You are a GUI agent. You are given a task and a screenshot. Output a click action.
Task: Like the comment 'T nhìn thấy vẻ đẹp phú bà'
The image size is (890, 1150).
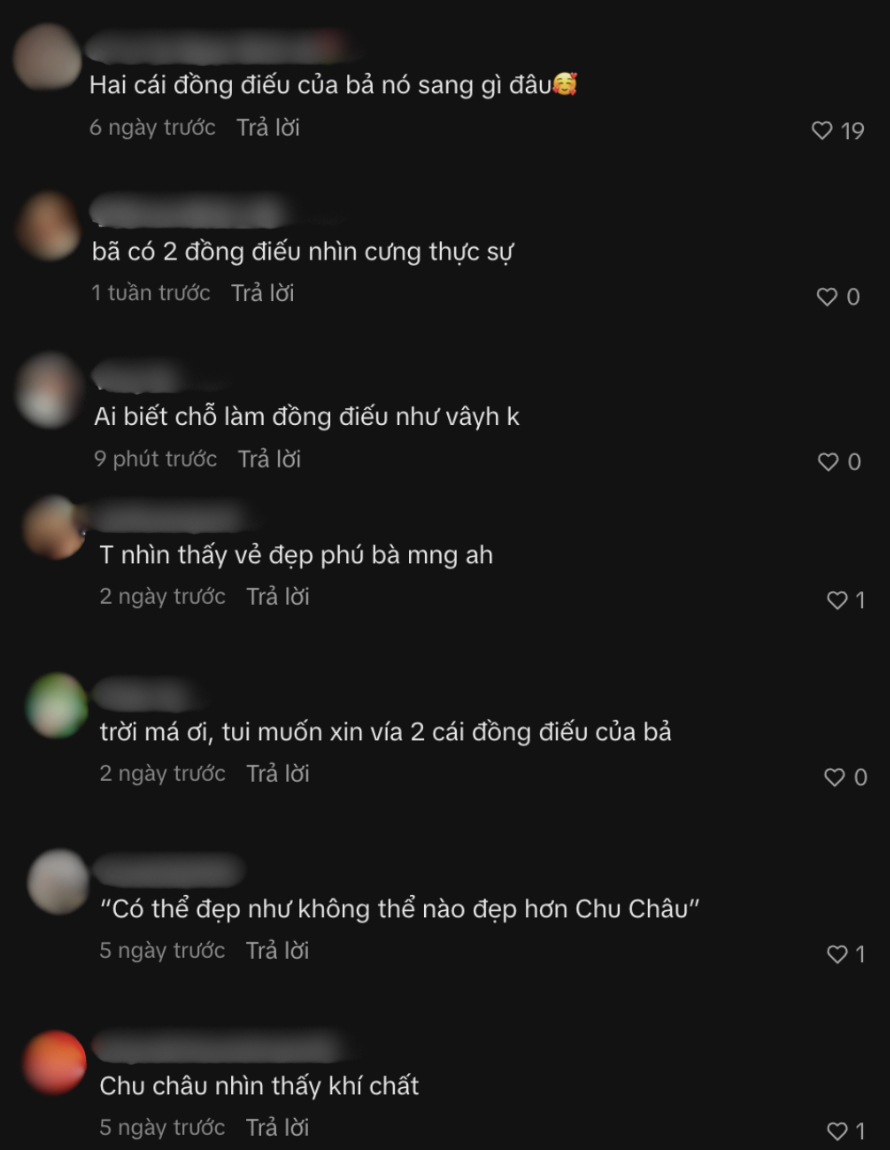pos(836,600)
